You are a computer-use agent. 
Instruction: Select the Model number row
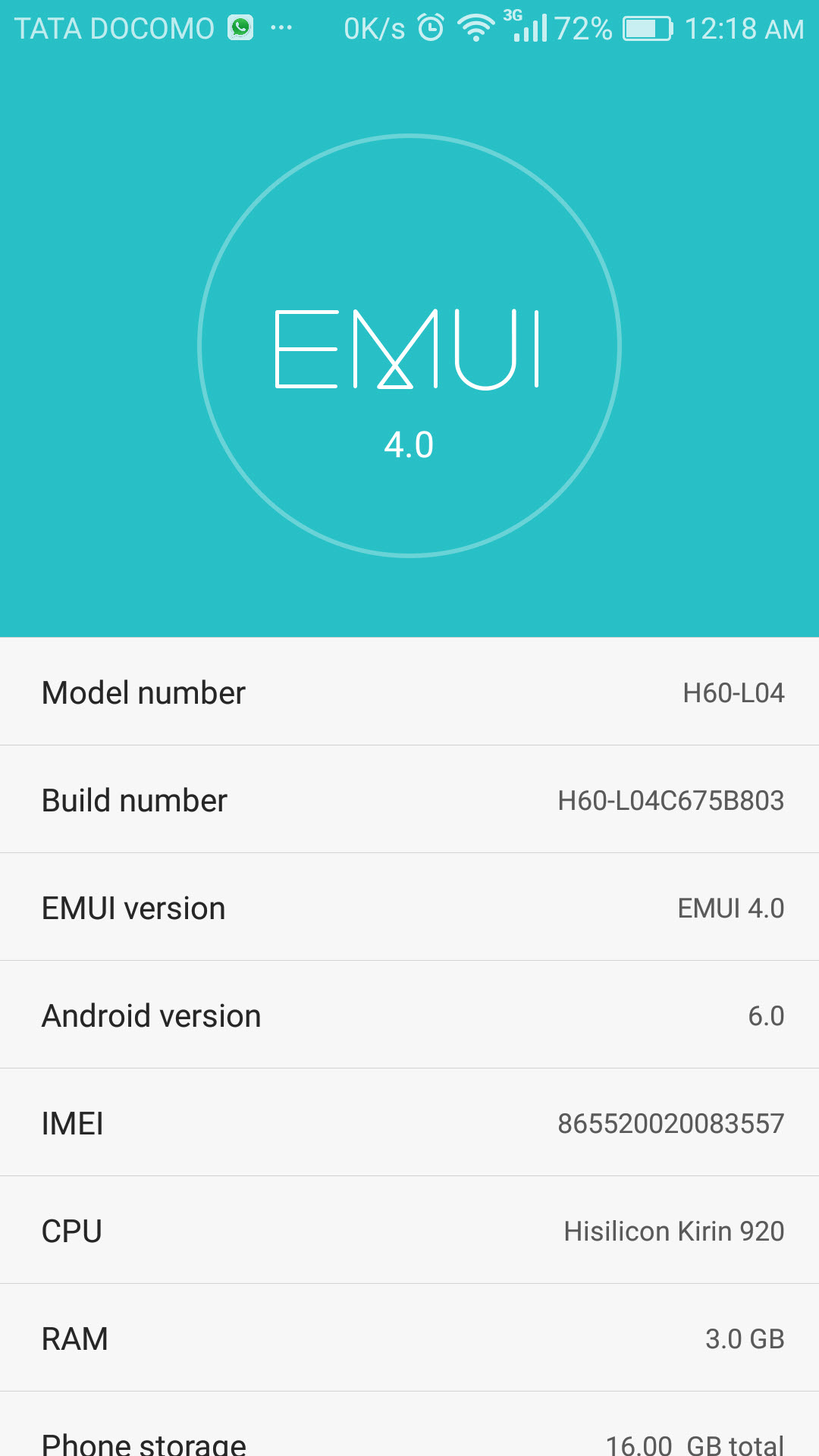pos(409,692)
